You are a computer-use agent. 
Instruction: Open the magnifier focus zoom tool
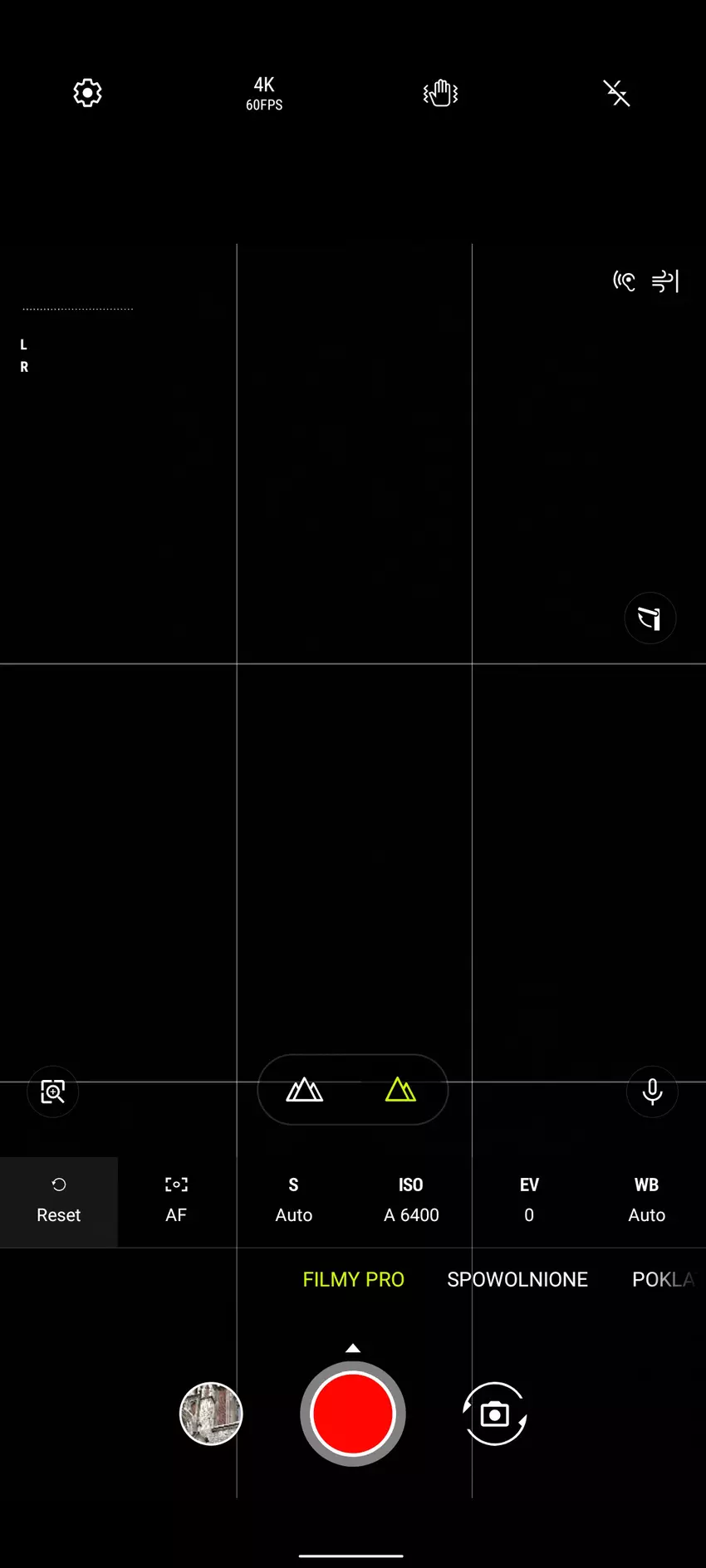coord(53,1092)
